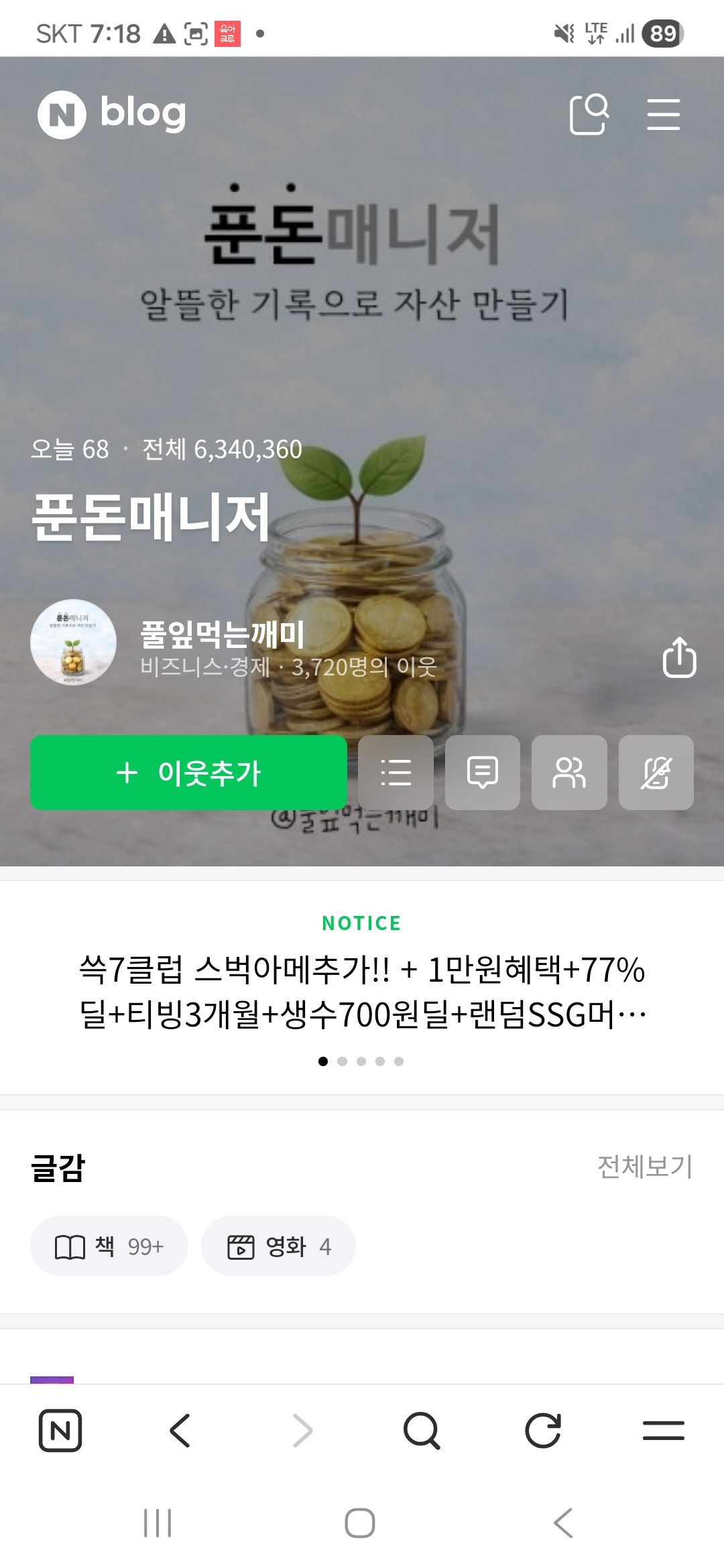724x1568 pixels.
Task: Open the blog search icon
Action: coord(589,114)
